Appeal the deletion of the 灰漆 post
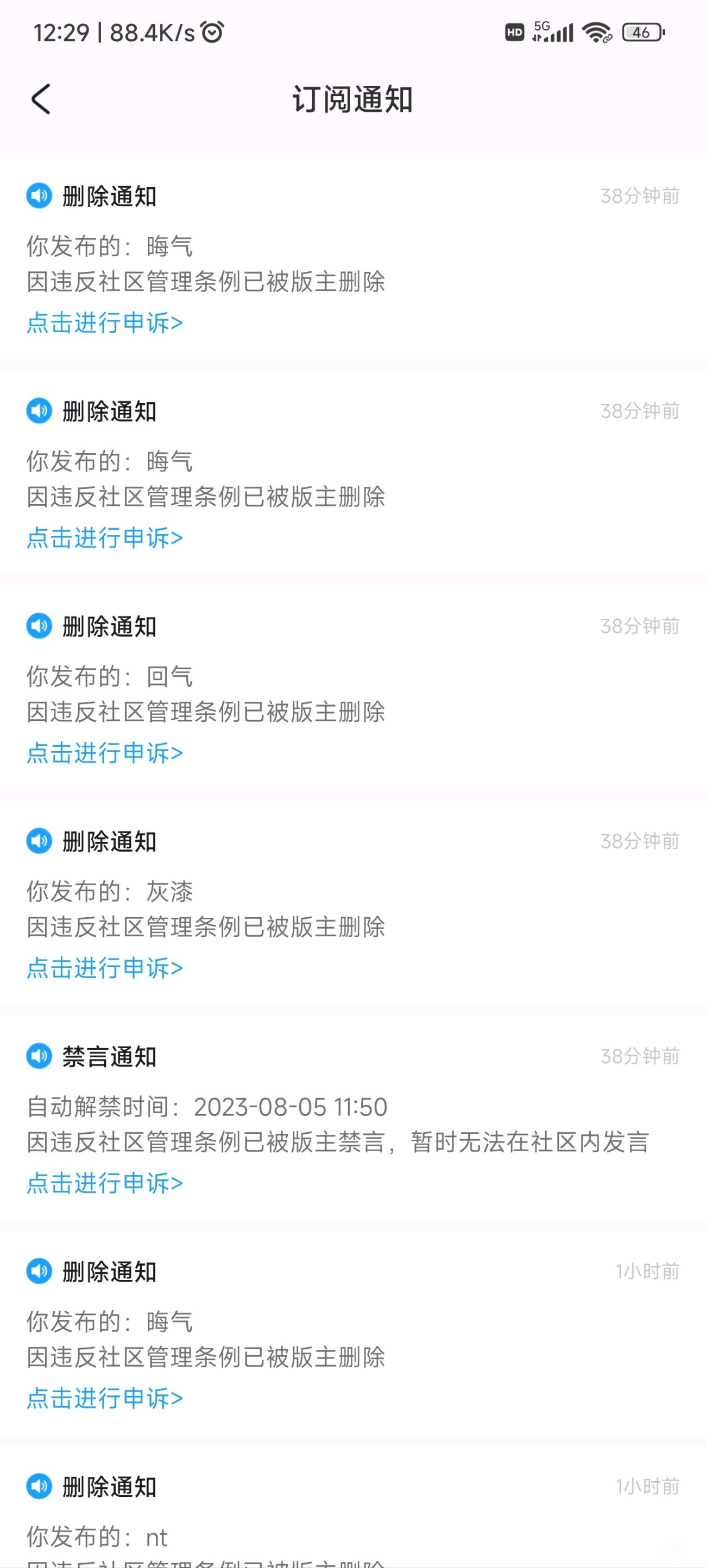Image resolution: width=706 pixels, height=1568 pixels. pos(105,968)
